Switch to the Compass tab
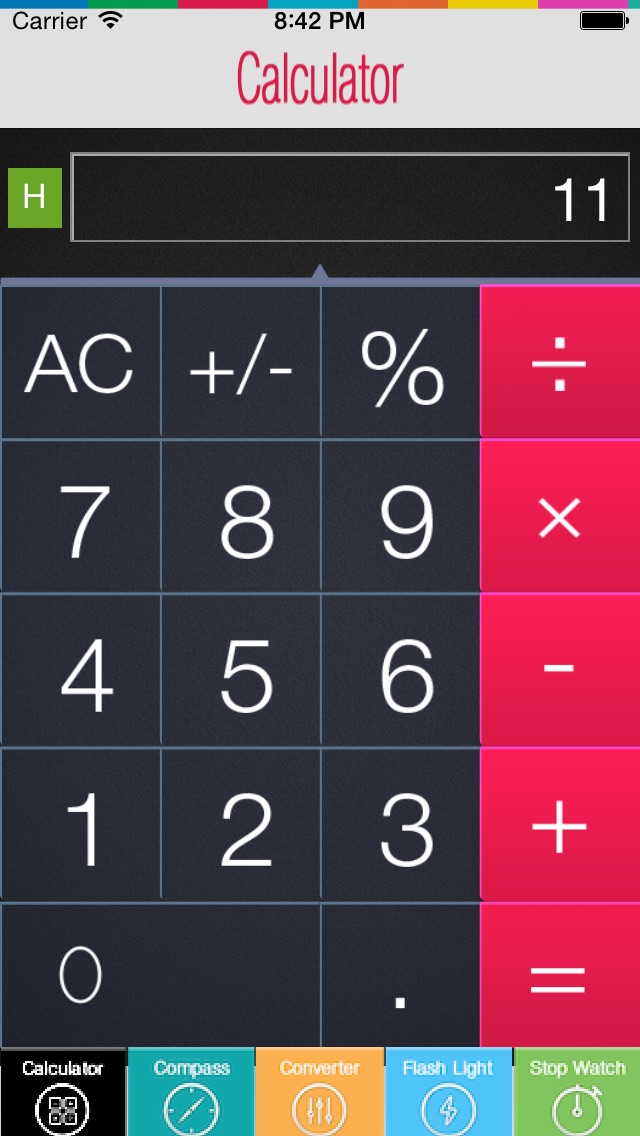640x1136 pixels. [191, 1092]
